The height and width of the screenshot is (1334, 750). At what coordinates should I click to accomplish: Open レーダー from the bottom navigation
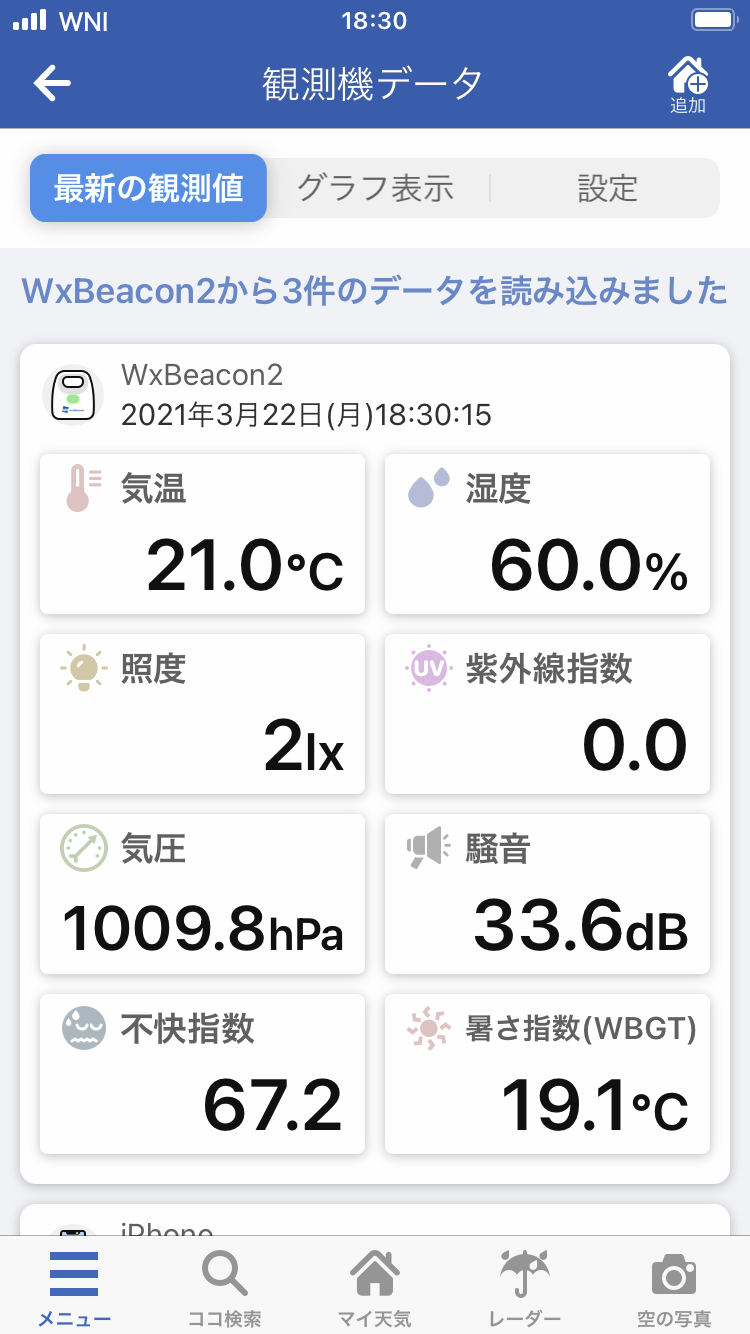click(524, 1285)
